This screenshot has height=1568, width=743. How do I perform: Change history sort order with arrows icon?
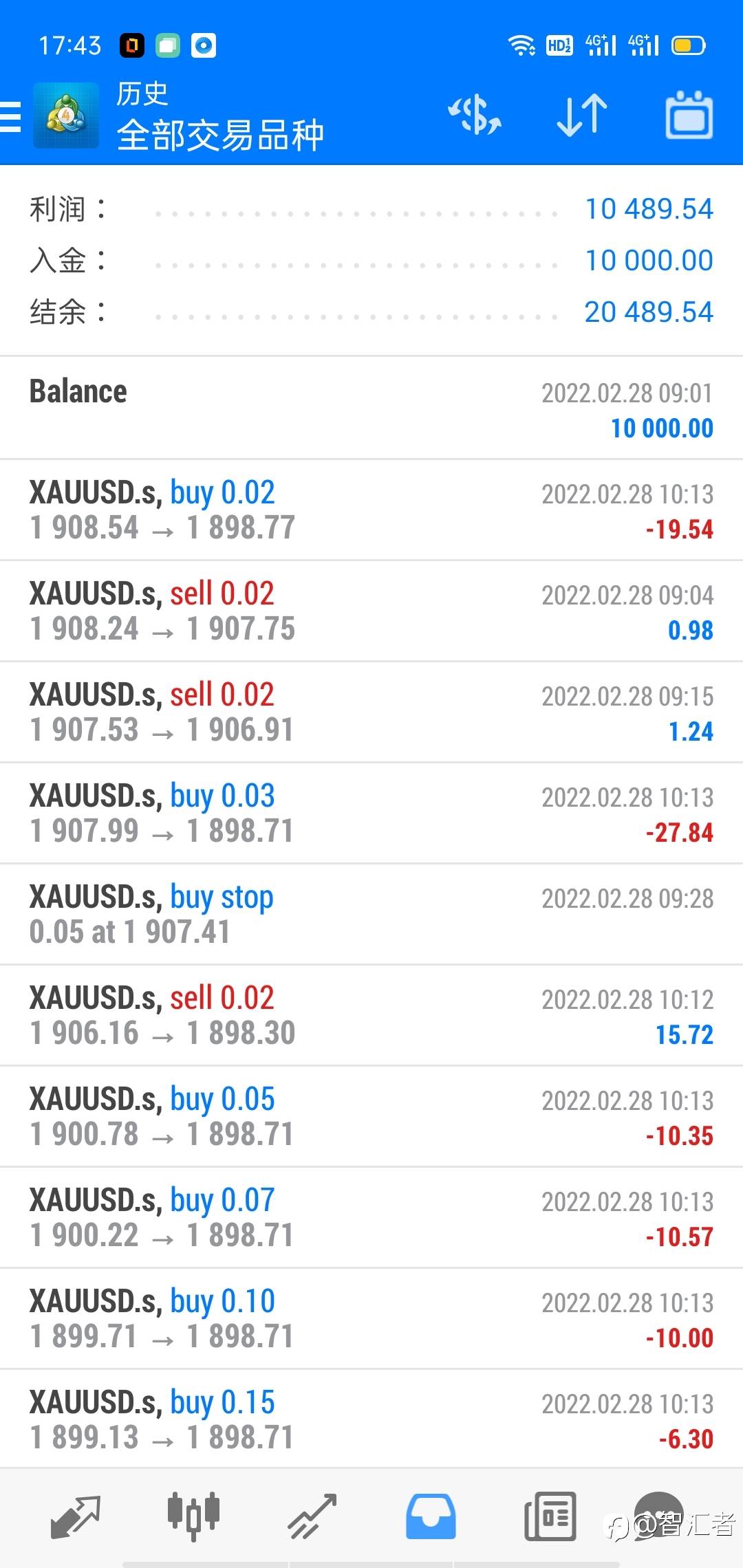(582, 115)
